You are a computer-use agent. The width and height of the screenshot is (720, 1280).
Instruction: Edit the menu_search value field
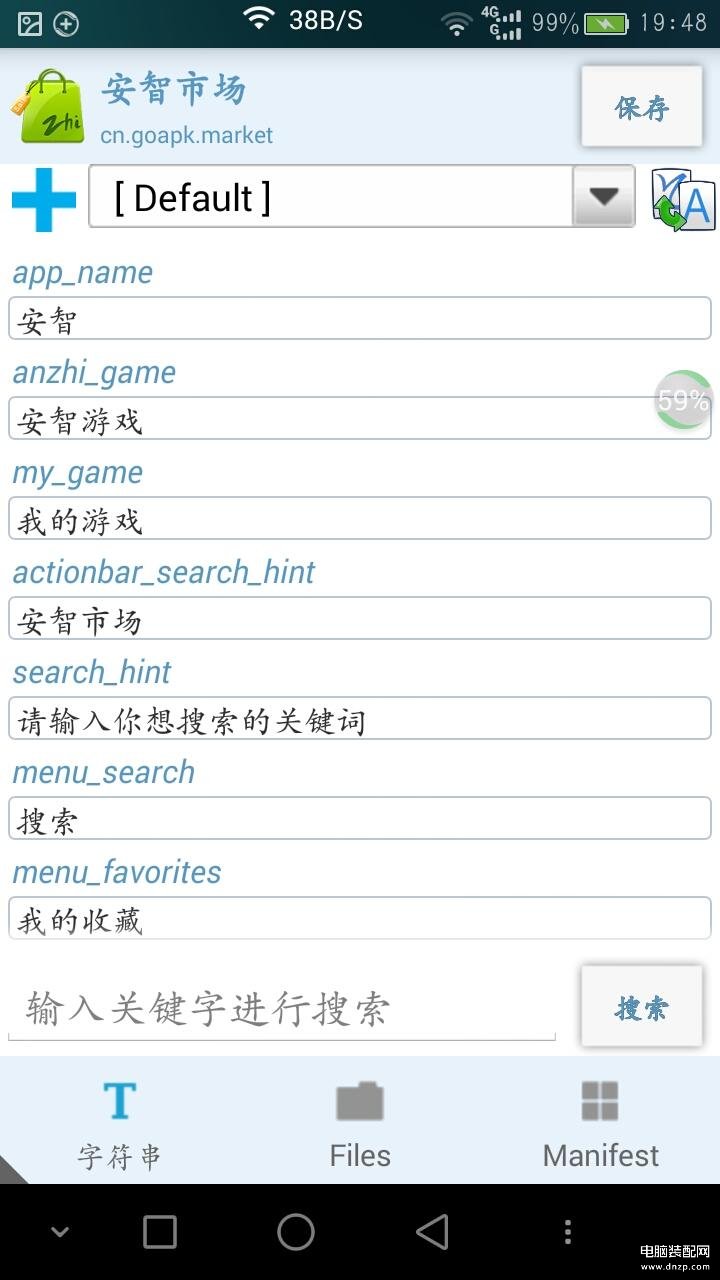click(x=360, y=819)
